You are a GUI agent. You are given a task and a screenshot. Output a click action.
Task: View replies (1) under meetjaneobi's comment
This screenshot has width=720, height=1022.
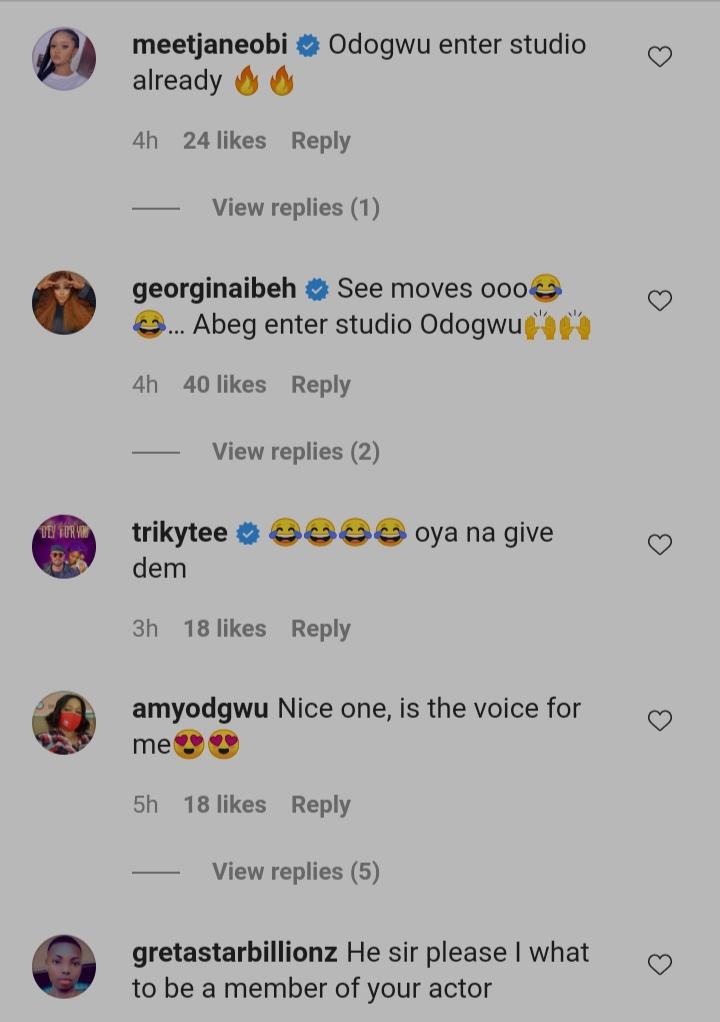point(295,208)
